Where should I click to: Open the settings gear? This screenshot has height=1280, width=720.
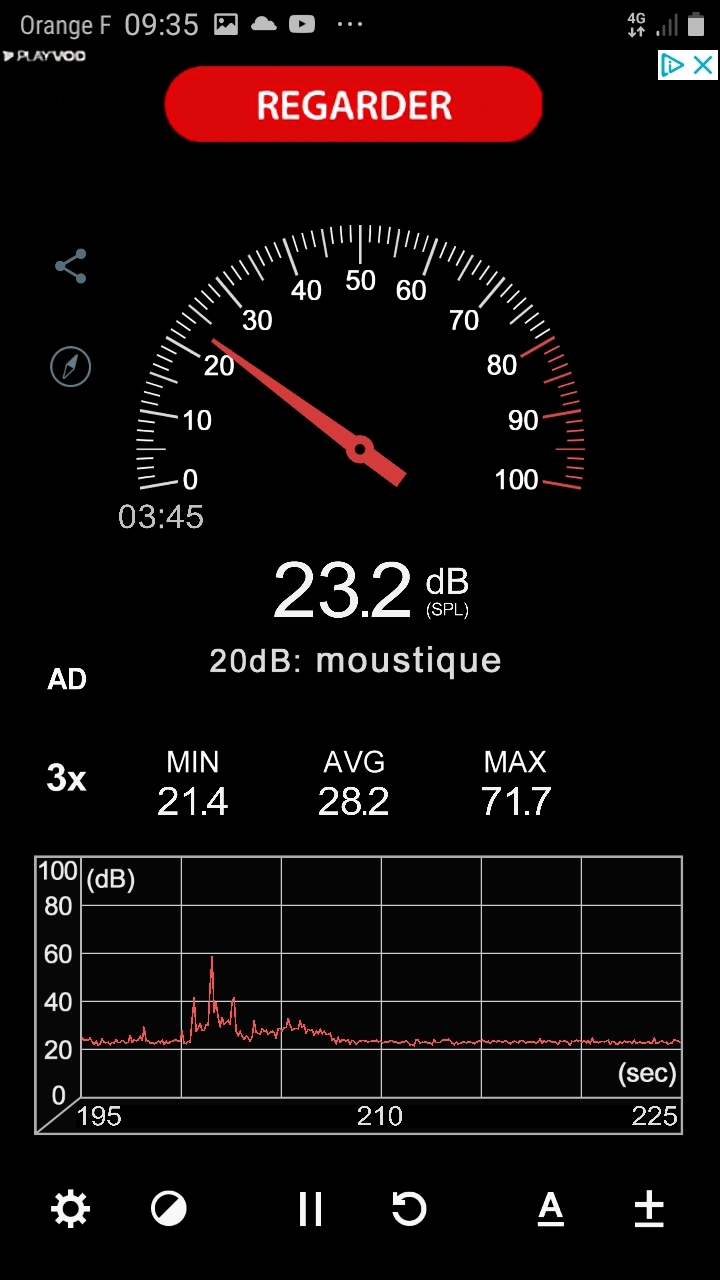(x=70, y=1210)
